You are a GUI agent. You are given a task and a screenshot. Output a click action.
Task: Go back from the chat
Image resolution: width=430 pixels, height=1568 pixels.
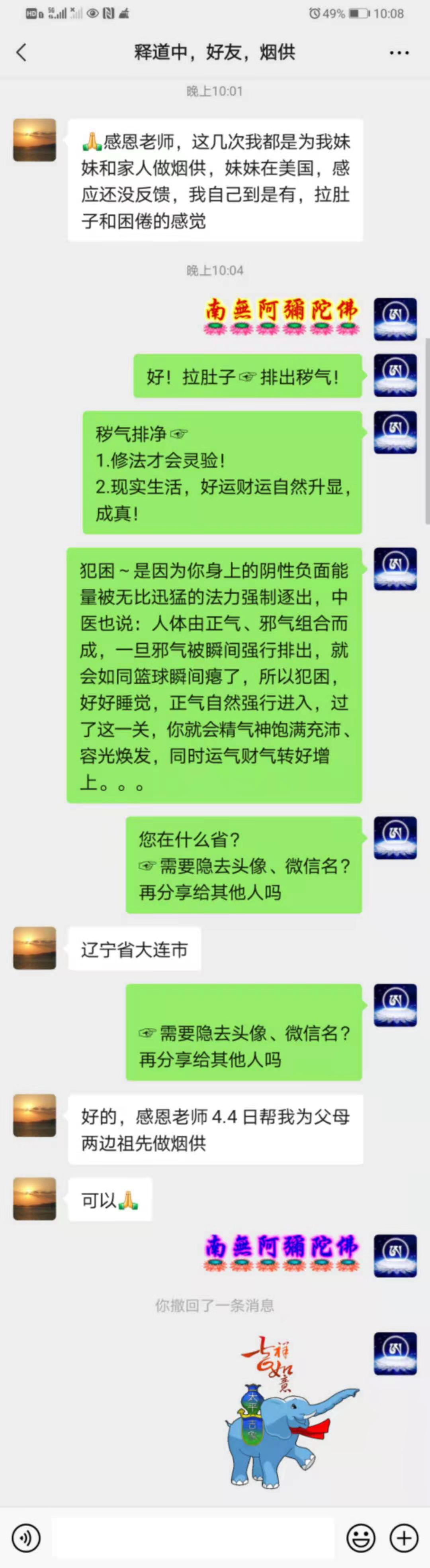(21, 52)
